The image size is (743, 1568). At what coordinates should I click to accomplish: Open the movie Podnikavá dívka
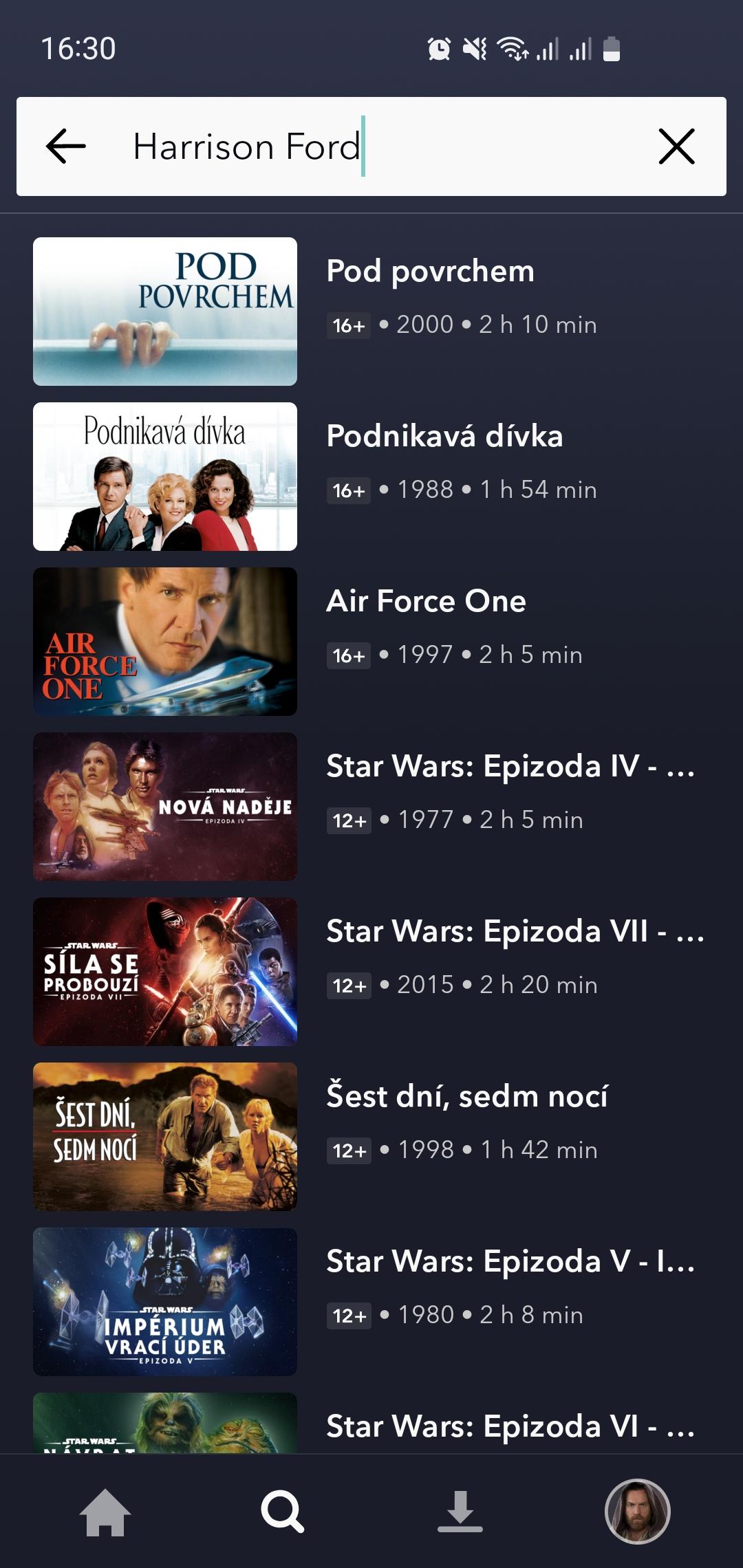(371, 477)
